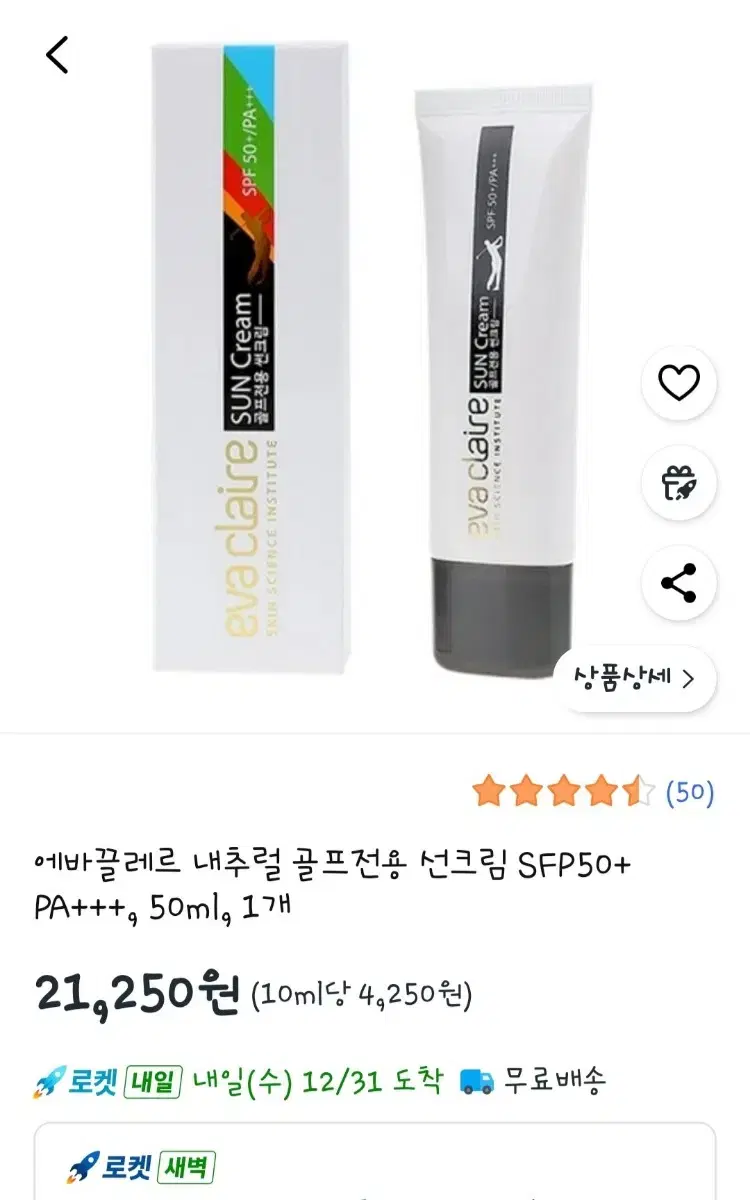Viewport: 750px width, 1200px height.
Task: Go back with the top-left arrow
Action: tap(58, 55)
